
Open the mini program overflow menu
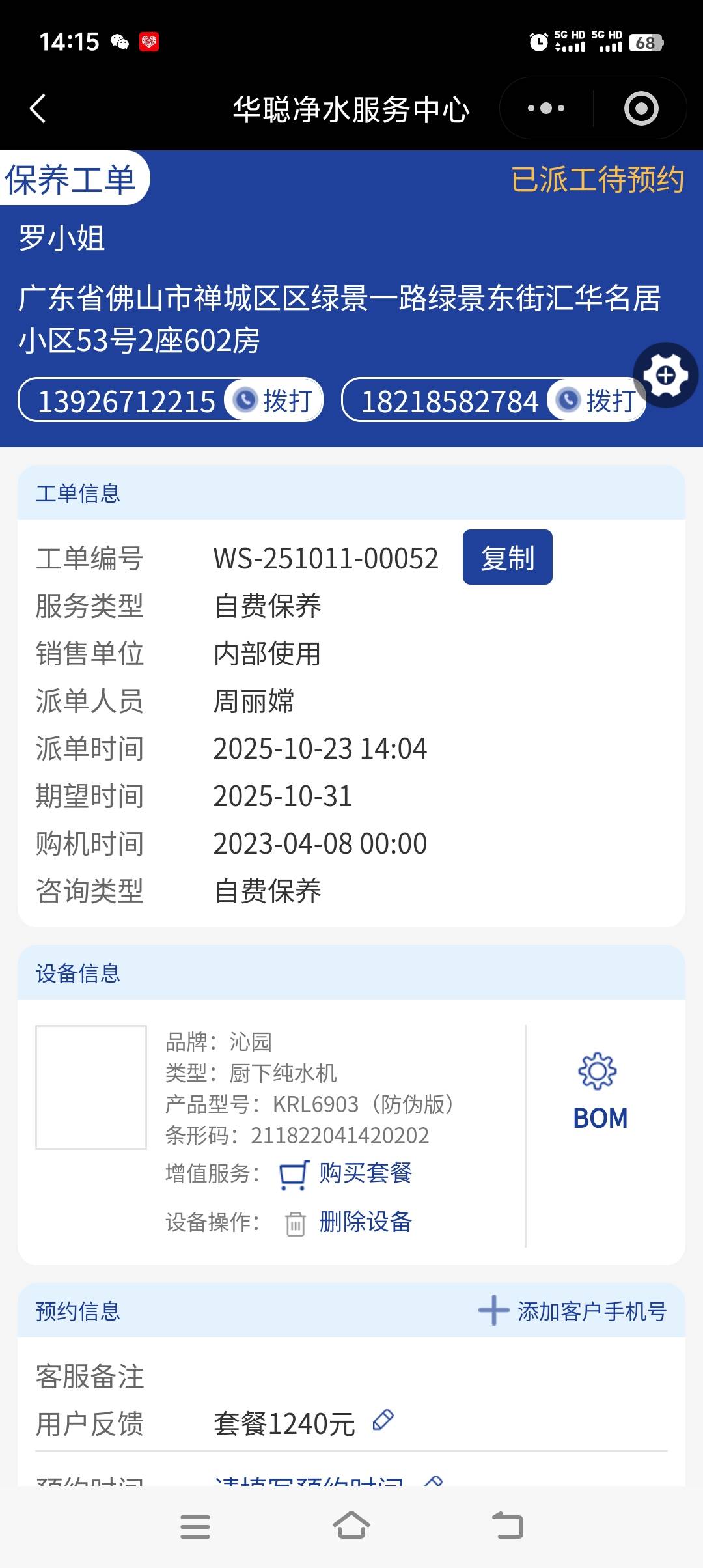(545, 108)
